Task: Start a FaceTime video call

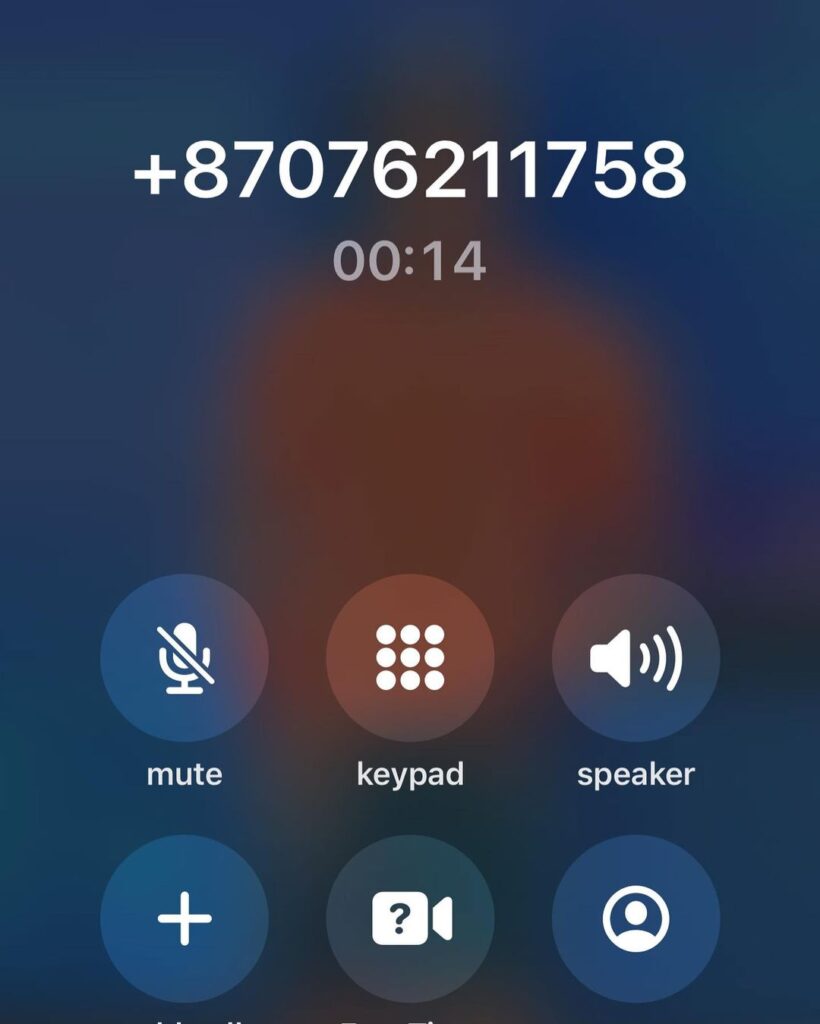Action: tap(410, 918)
